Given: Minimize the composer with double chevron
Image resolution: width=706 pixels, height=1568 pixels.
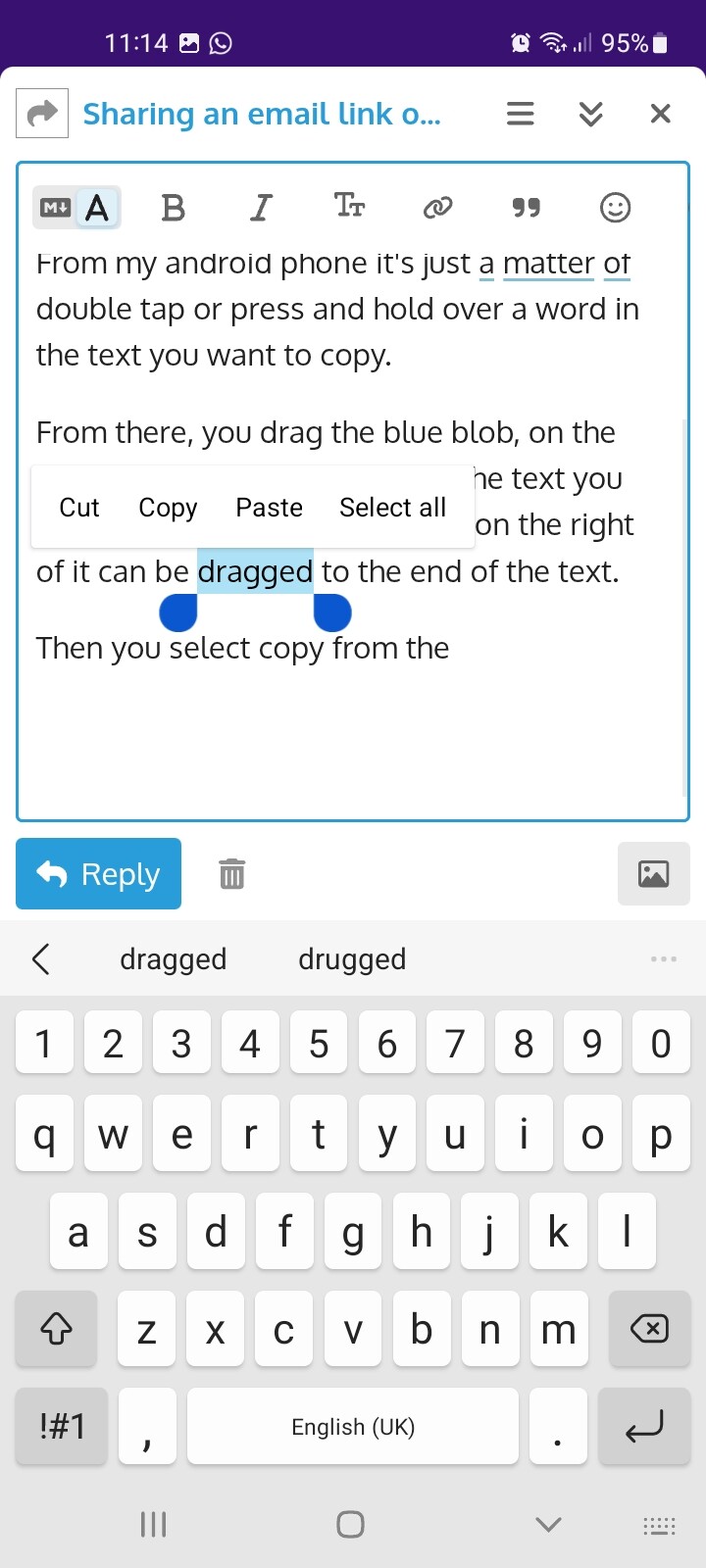Looking at the screenshot, I should click(590, 114).
